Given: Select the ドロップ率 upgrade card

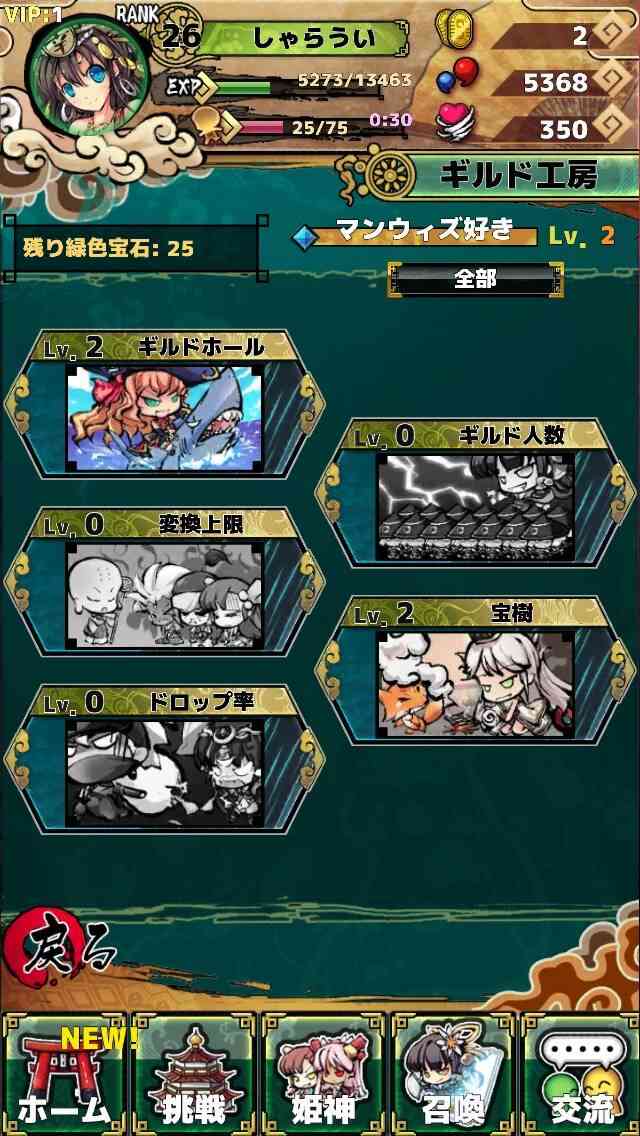Looking at the screenshot, I should tap(165, 759).
